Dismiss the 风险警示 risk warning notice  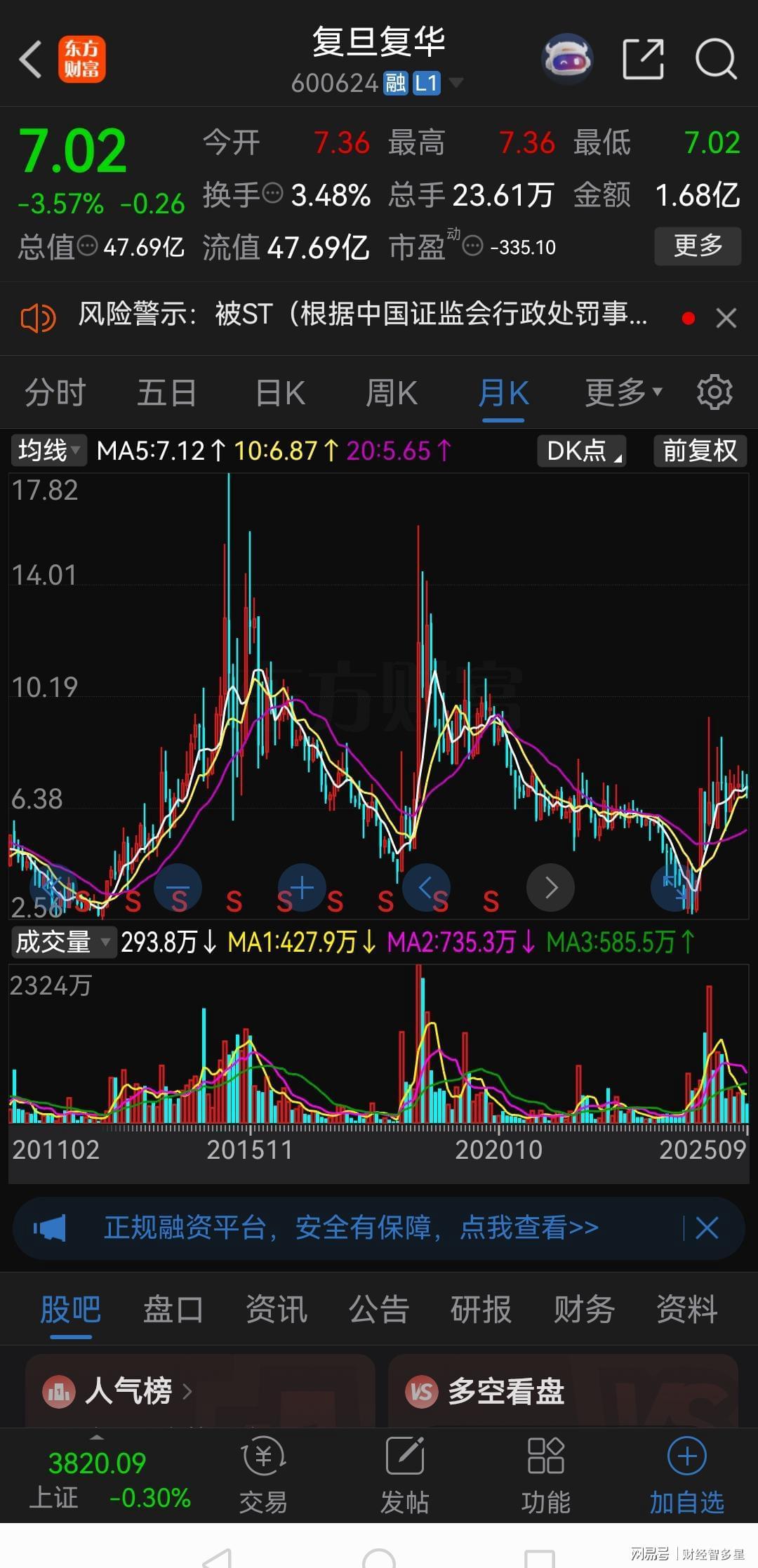click(x=726, y=318)
